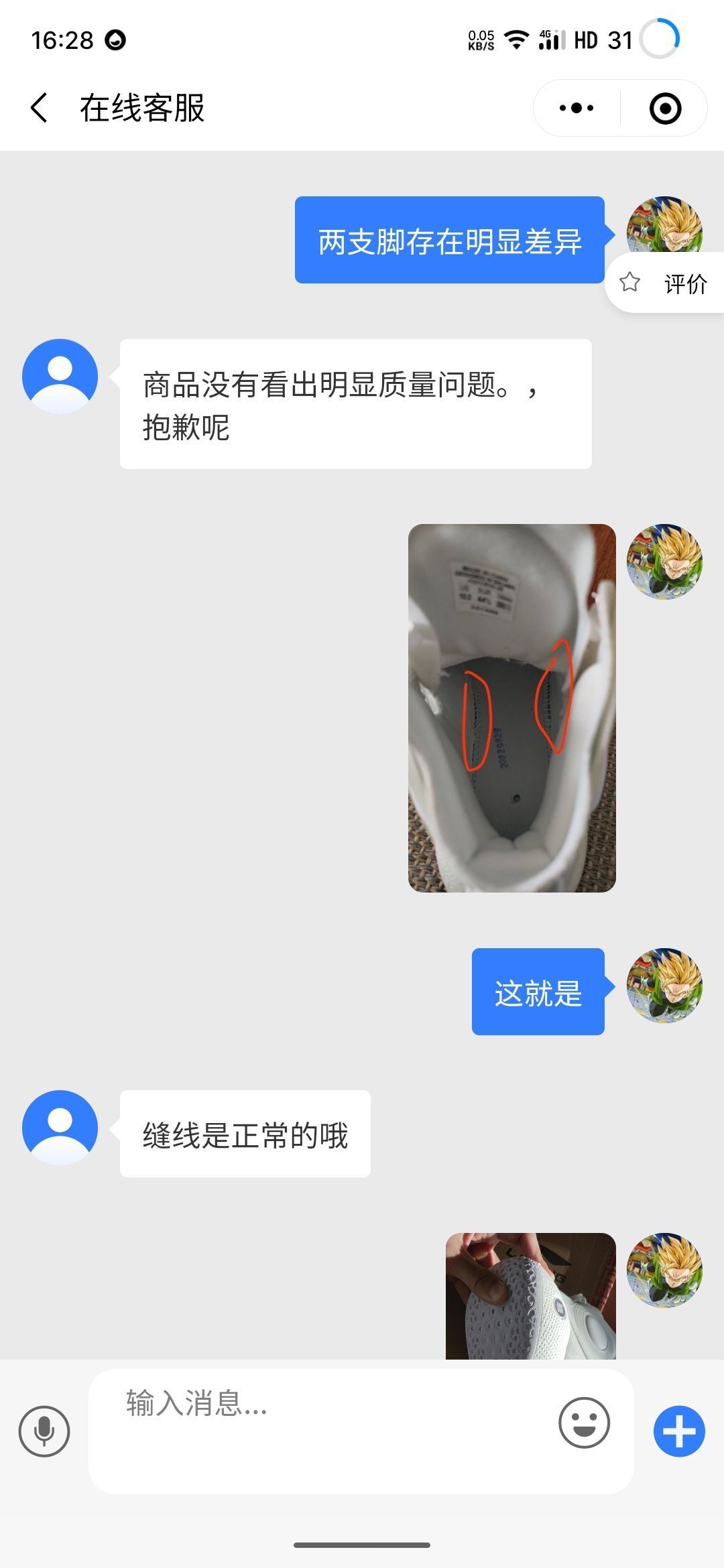Open the shoe insole photo with red circles
The width and height of the screenshot is (724, 1568).
(x=511, y=708)
